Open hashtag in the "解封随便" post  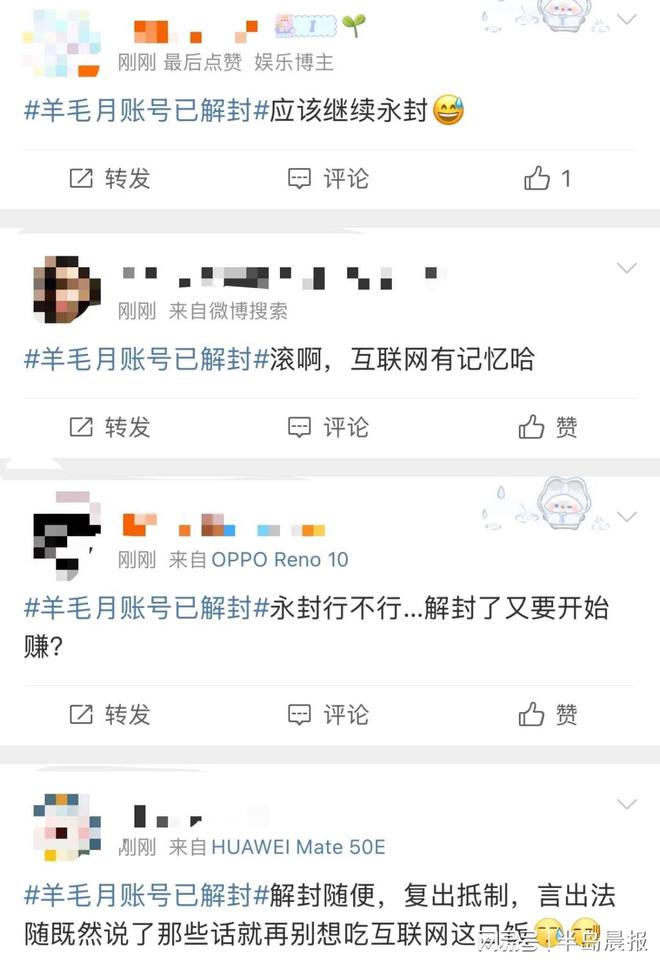[x=146, y=894]
